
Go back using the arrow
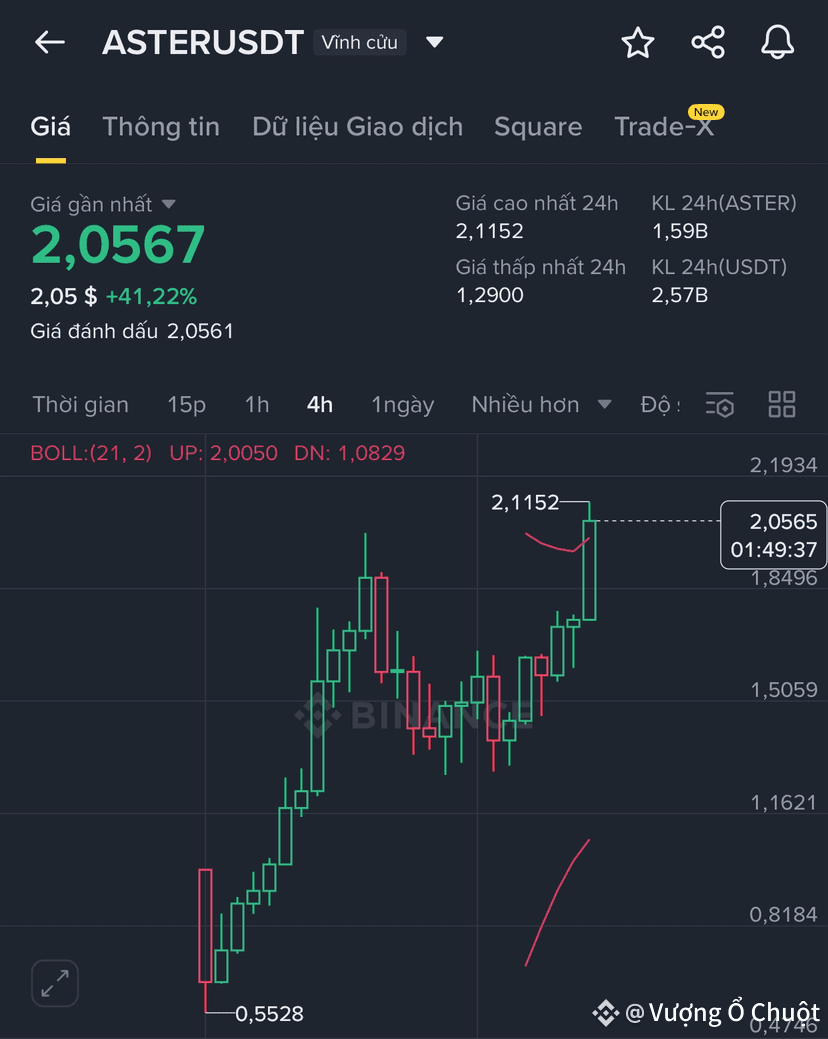[49, 42]
